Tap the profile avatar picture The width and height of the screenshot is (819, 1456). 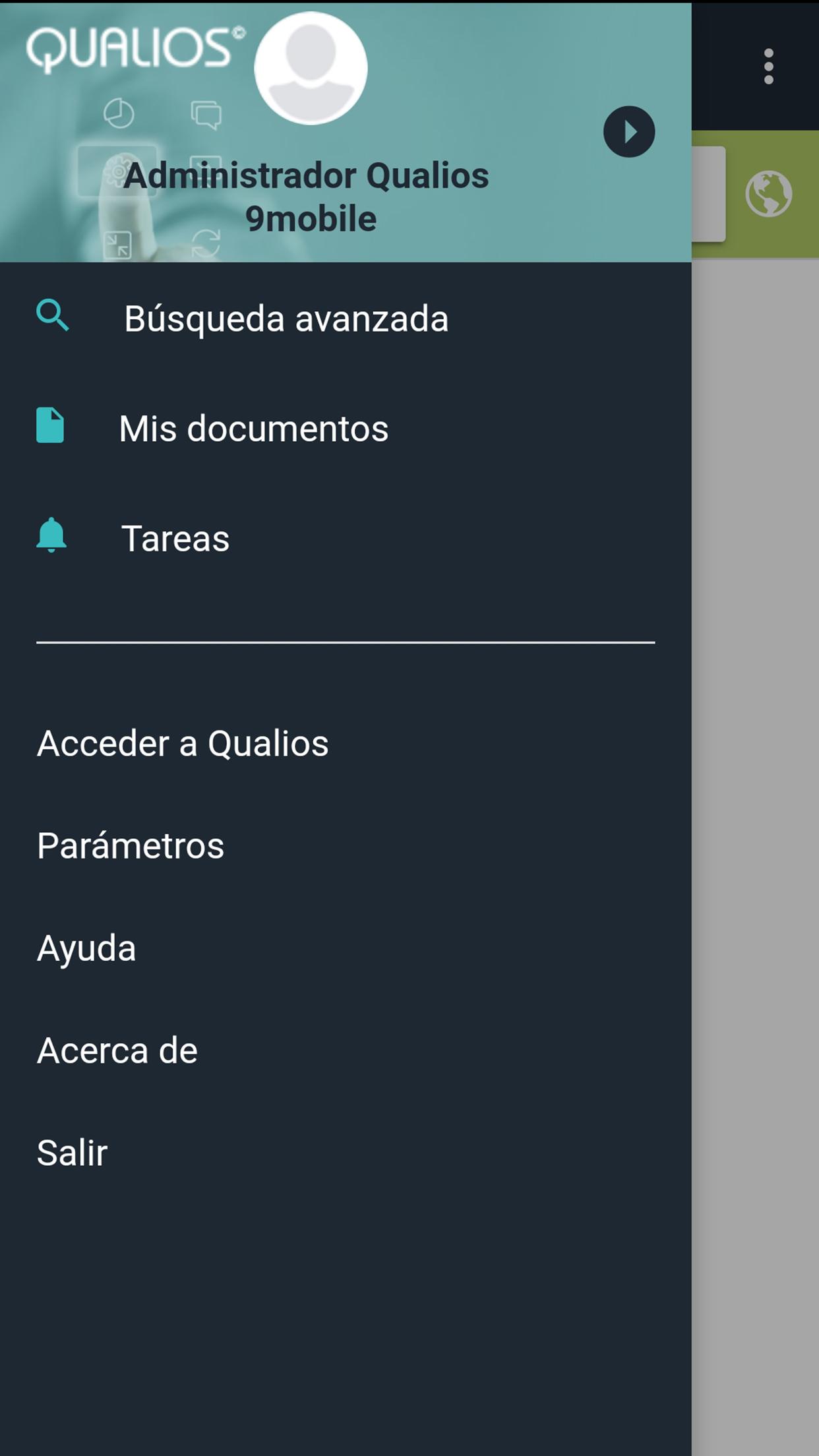coord(311,68)
